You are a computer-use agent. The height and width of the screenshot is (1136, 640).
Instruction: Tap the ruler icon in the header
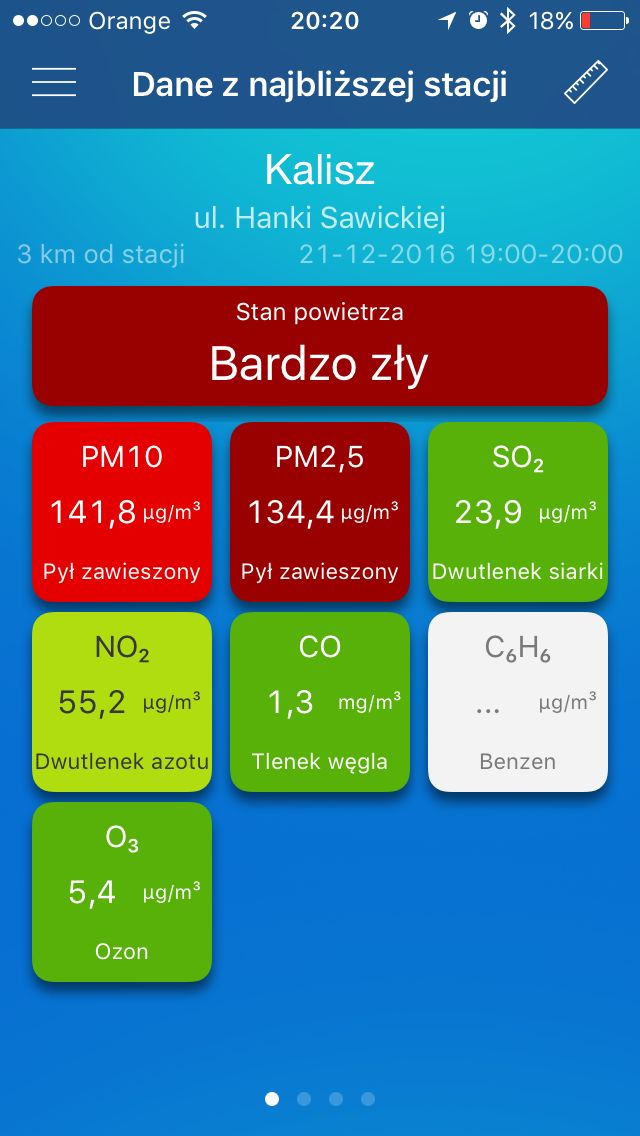[585, 83]
